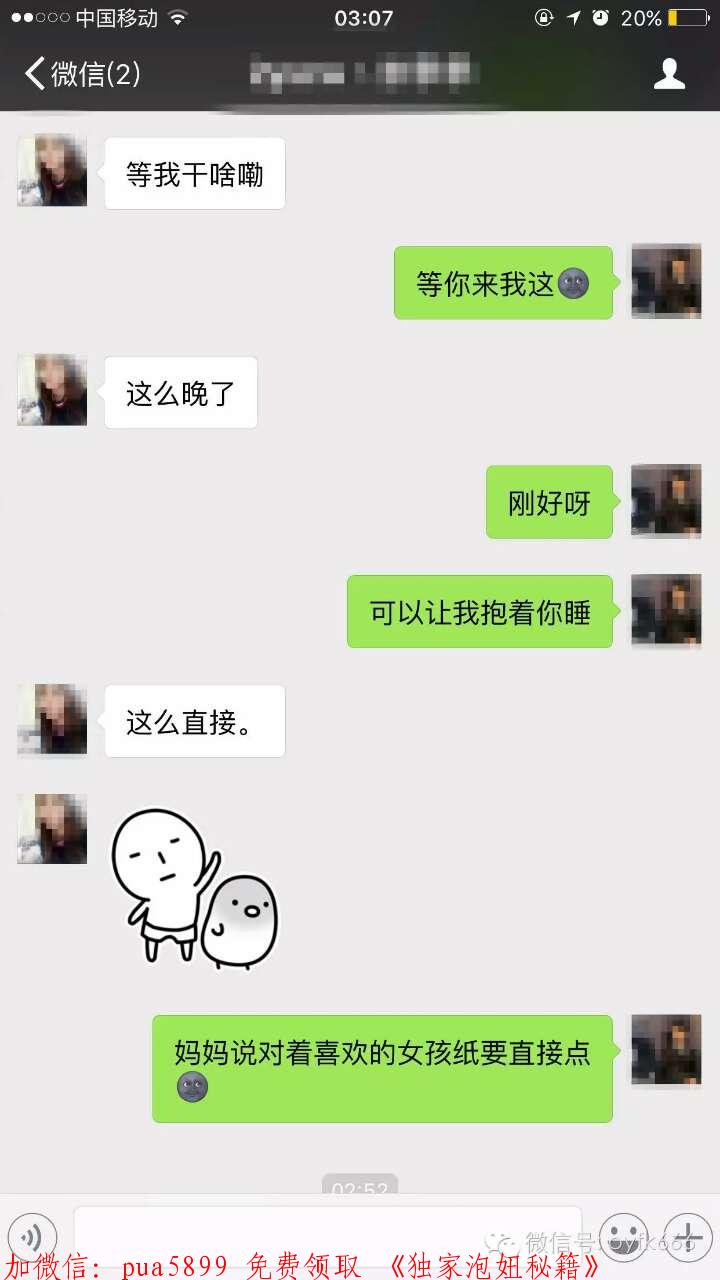720x1280 pixels.
Task: Tap your avatar beside 刚好呀 bubble
Action: point(666,502)
